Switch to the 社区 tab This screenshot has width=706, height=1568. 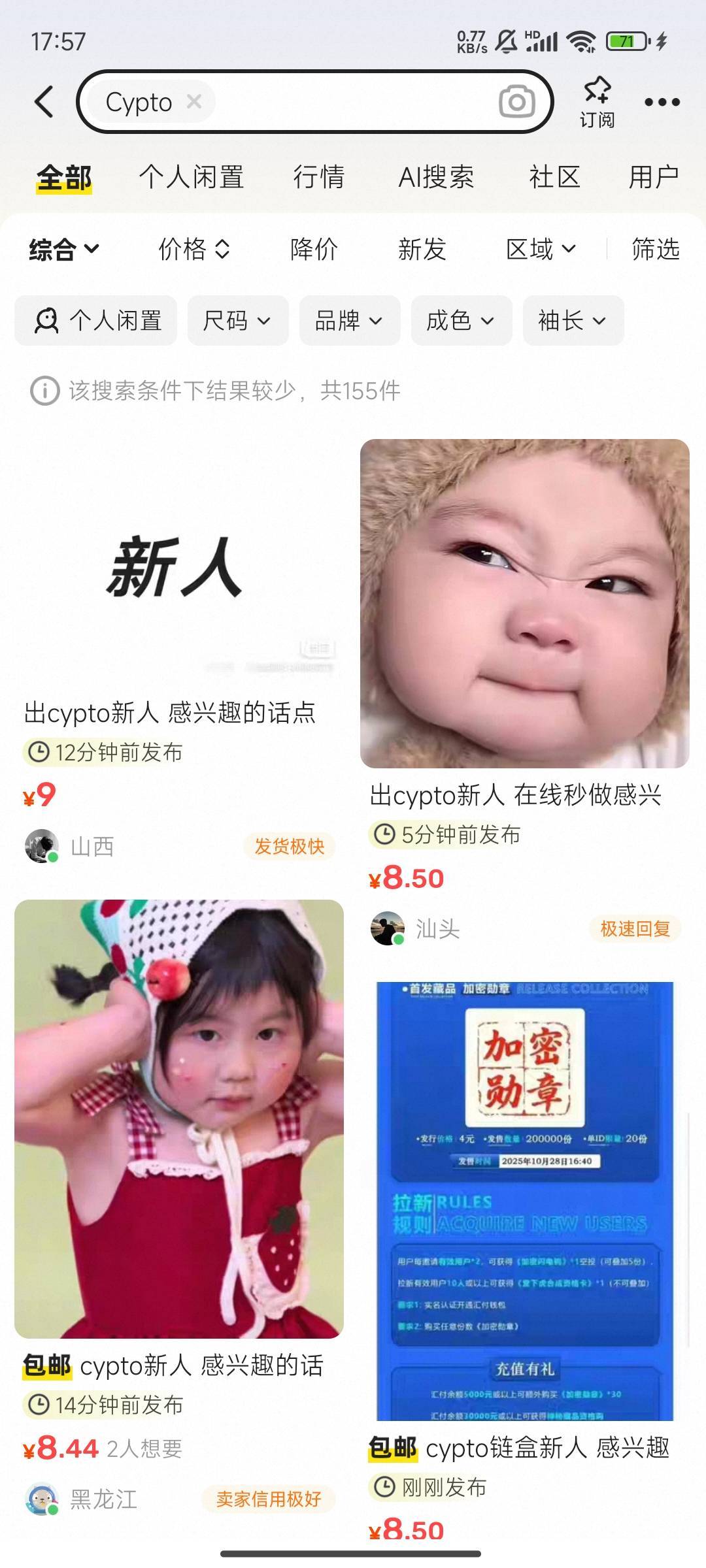(x=554, y=177)
